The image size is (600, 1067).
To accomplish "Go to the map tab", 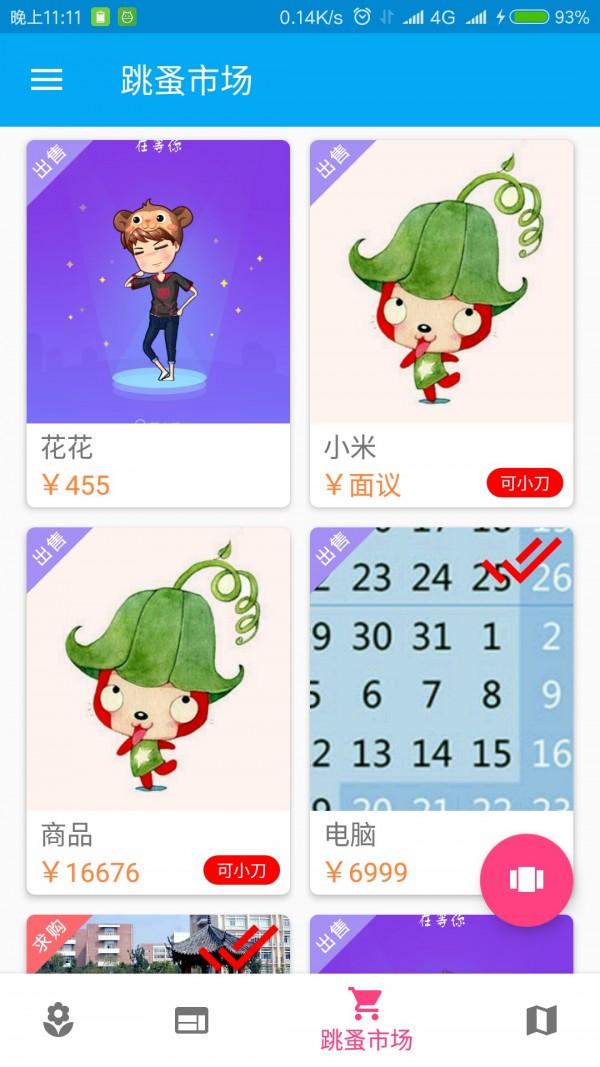I will coord(541,1020).
